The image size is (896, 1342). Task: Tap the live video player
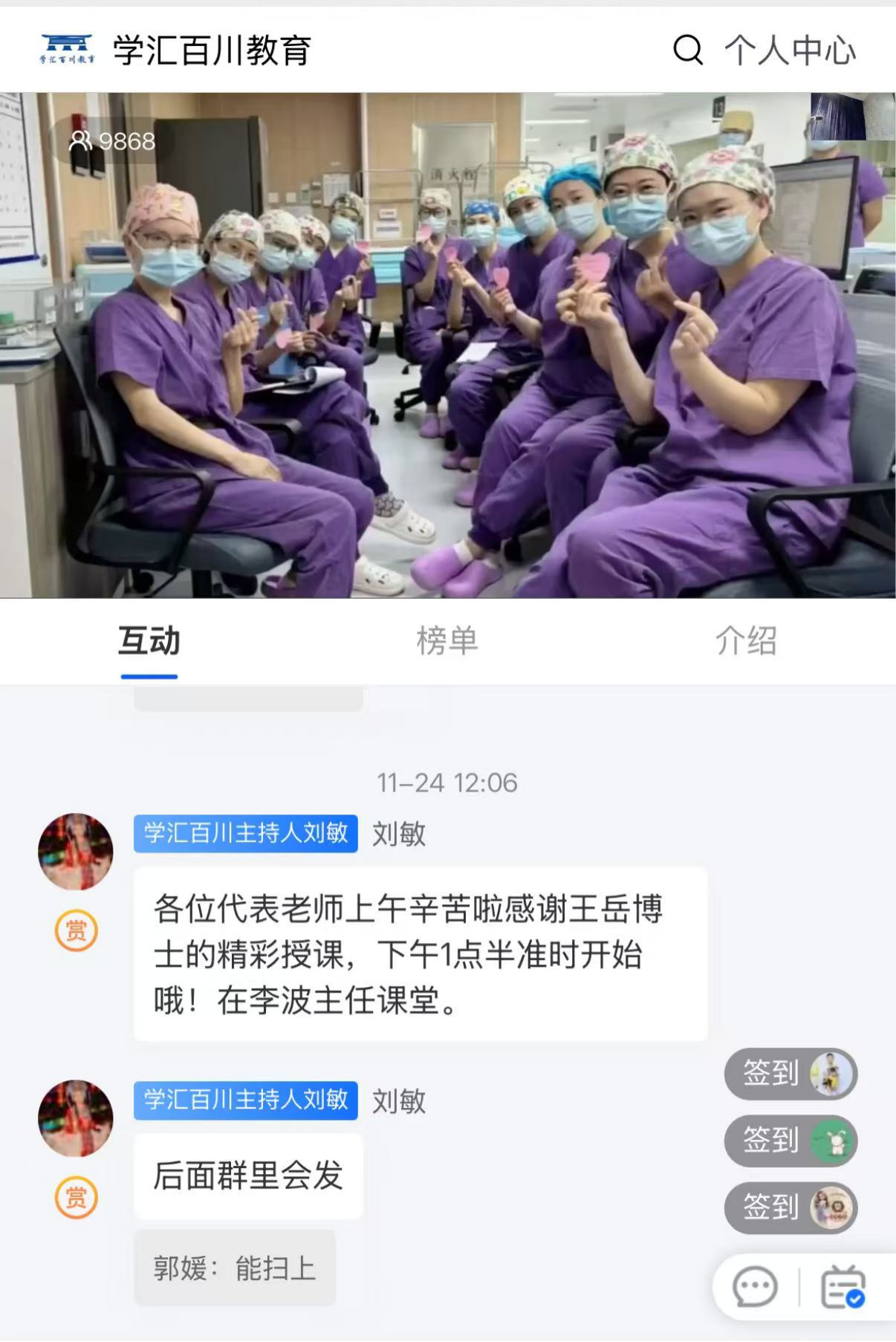447,346
